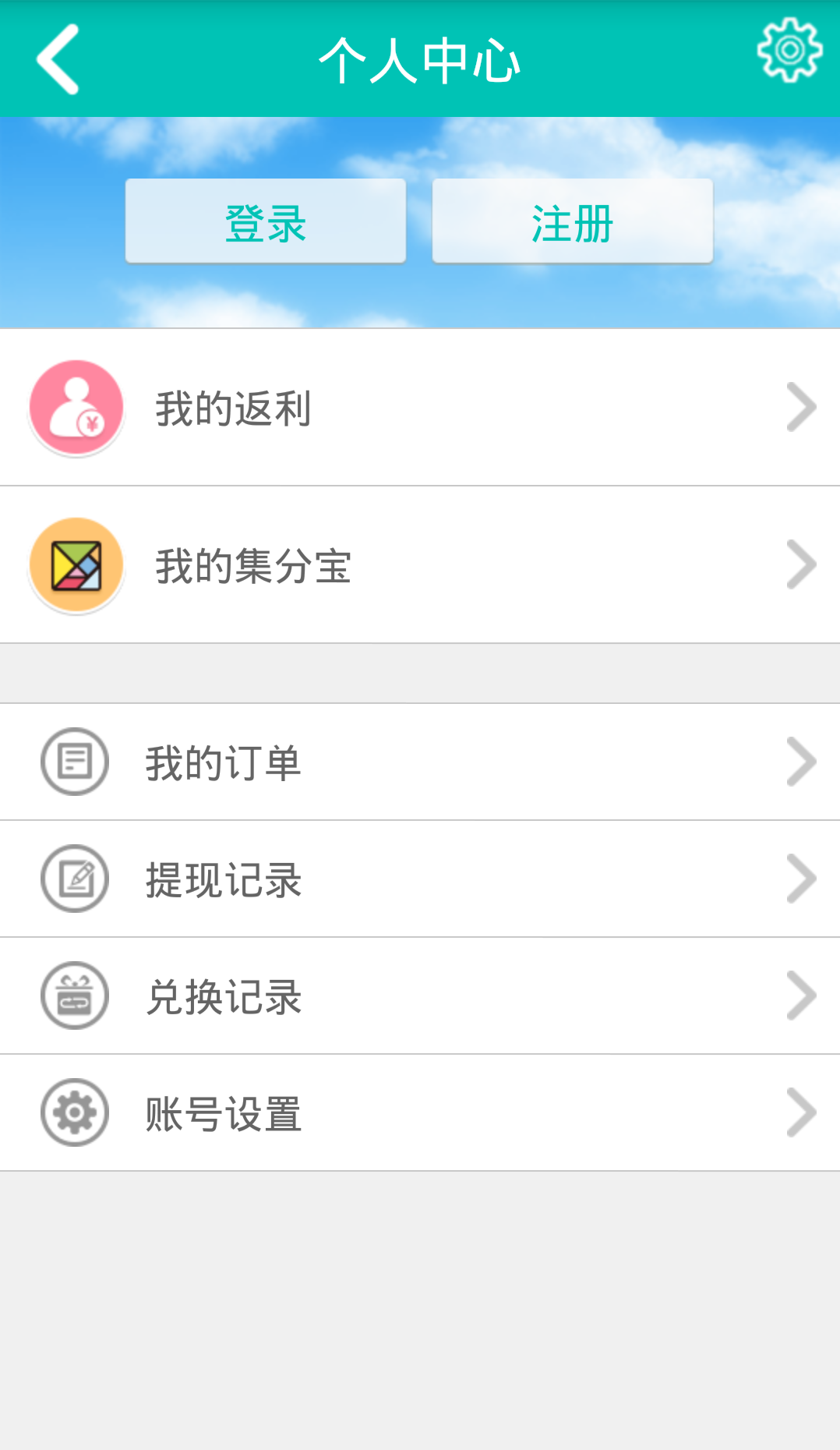Open 兑换记录 with its chevron arrow
Image resolution: width=840 pixels, height=1450 pixels.
[x=801, y=996]
